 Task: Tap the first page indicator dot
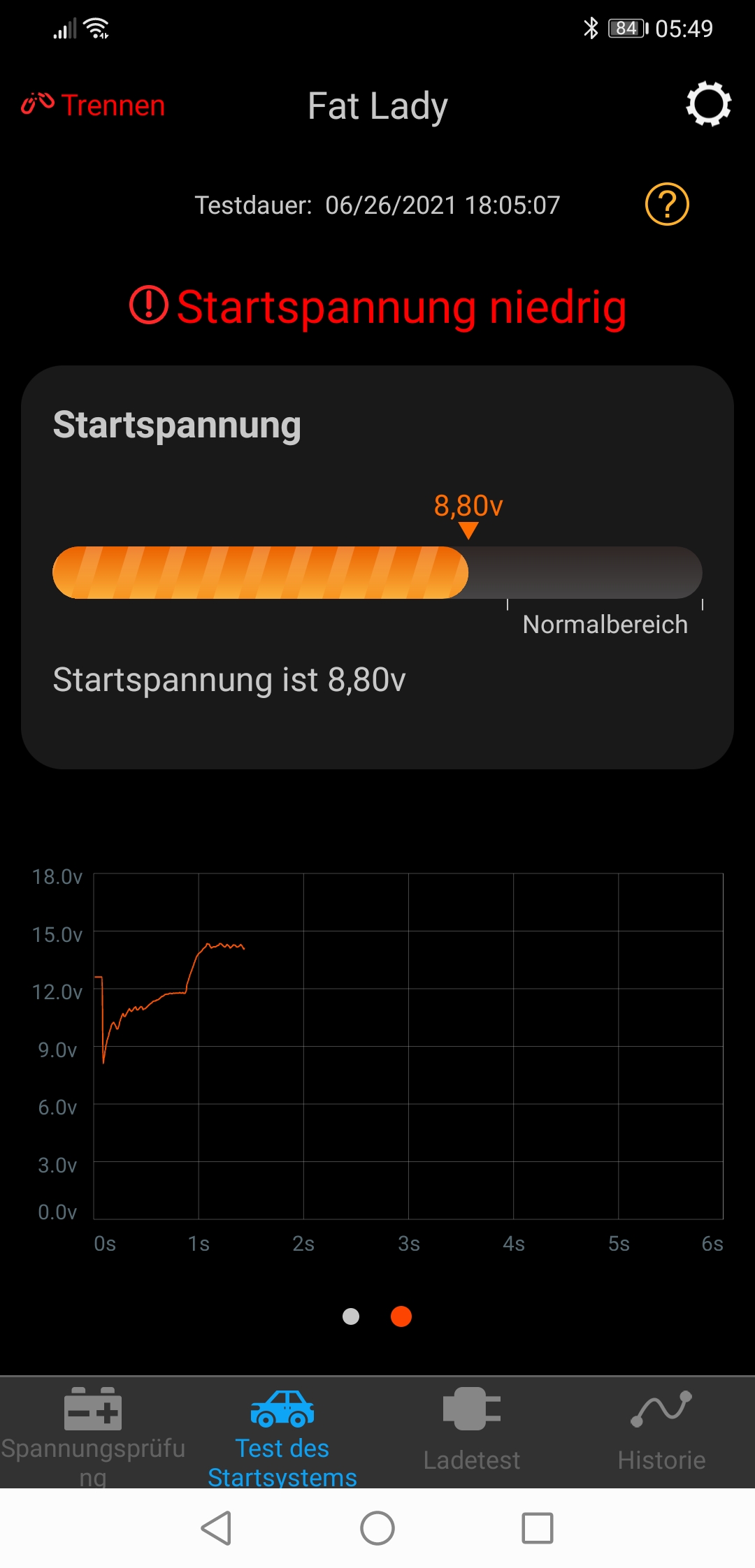click(351, 1316)
